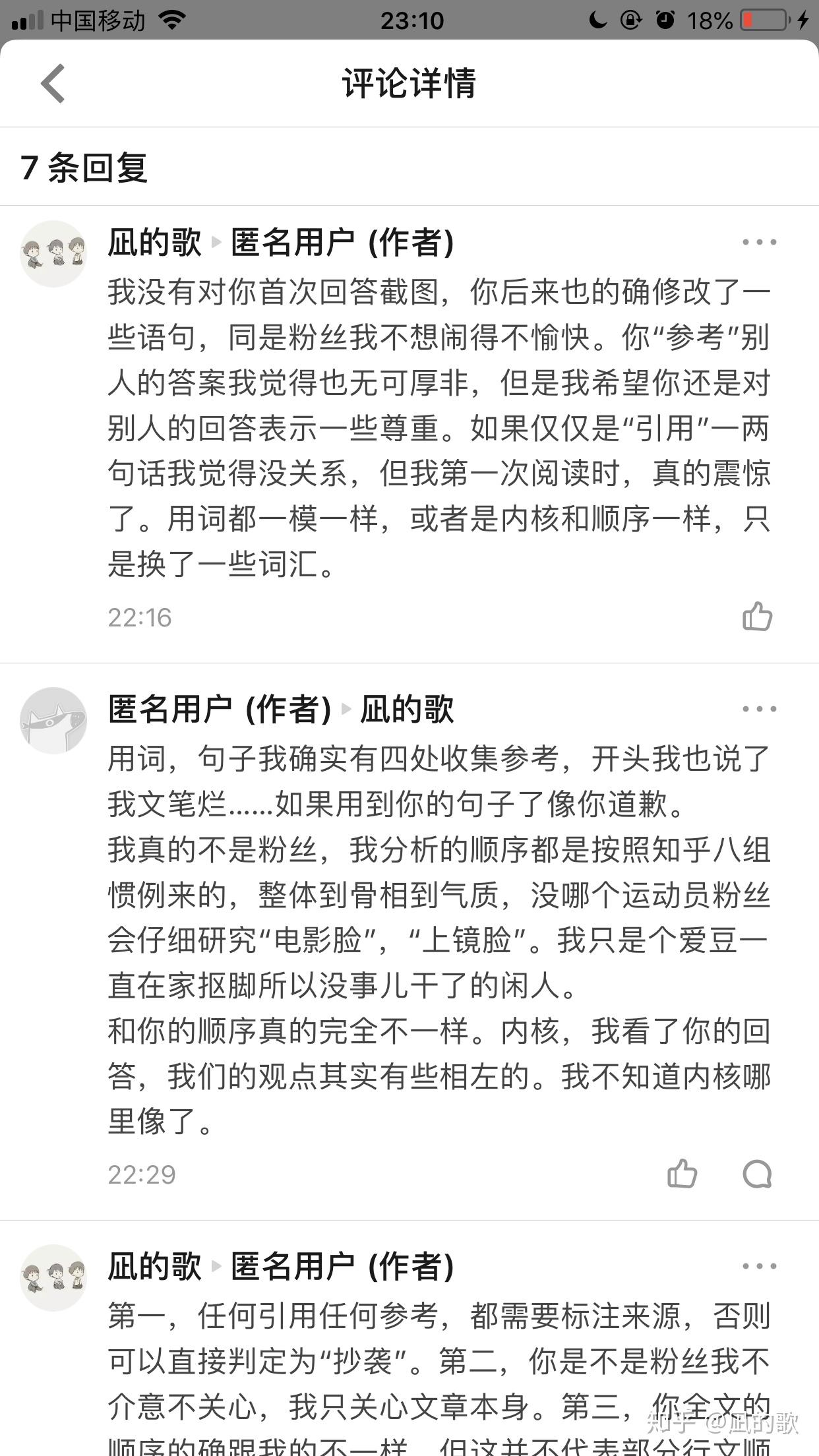Open the overflow menu on the 22:29 reply
The width and height of the screenshot is (819, 1456).
coord(758,709)
